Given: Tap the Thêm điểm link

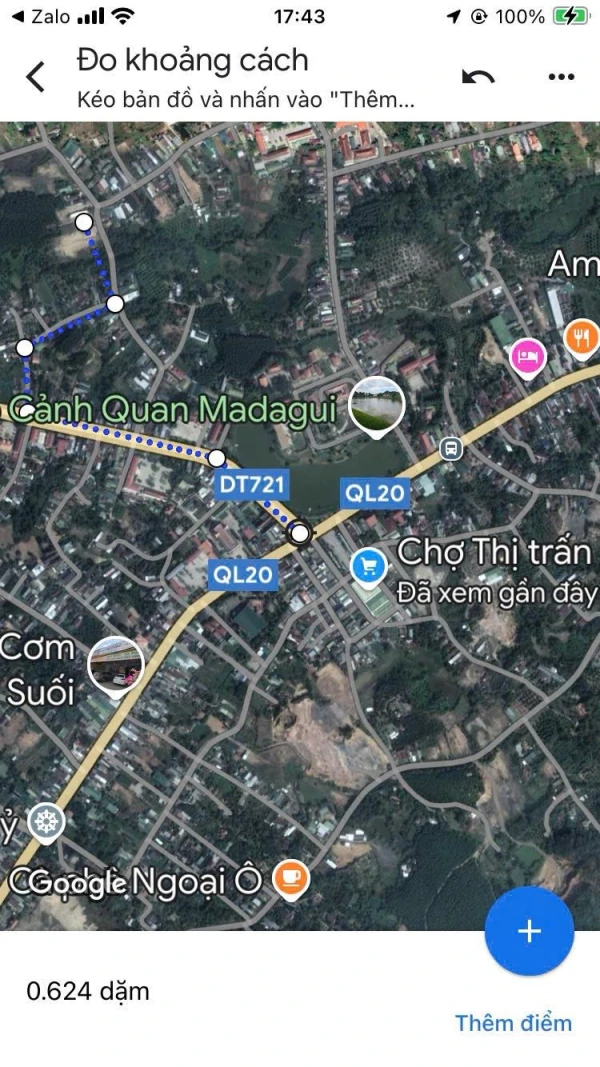Looking at the screenshot, I should pyautogui.click(x=513, y=1022).
